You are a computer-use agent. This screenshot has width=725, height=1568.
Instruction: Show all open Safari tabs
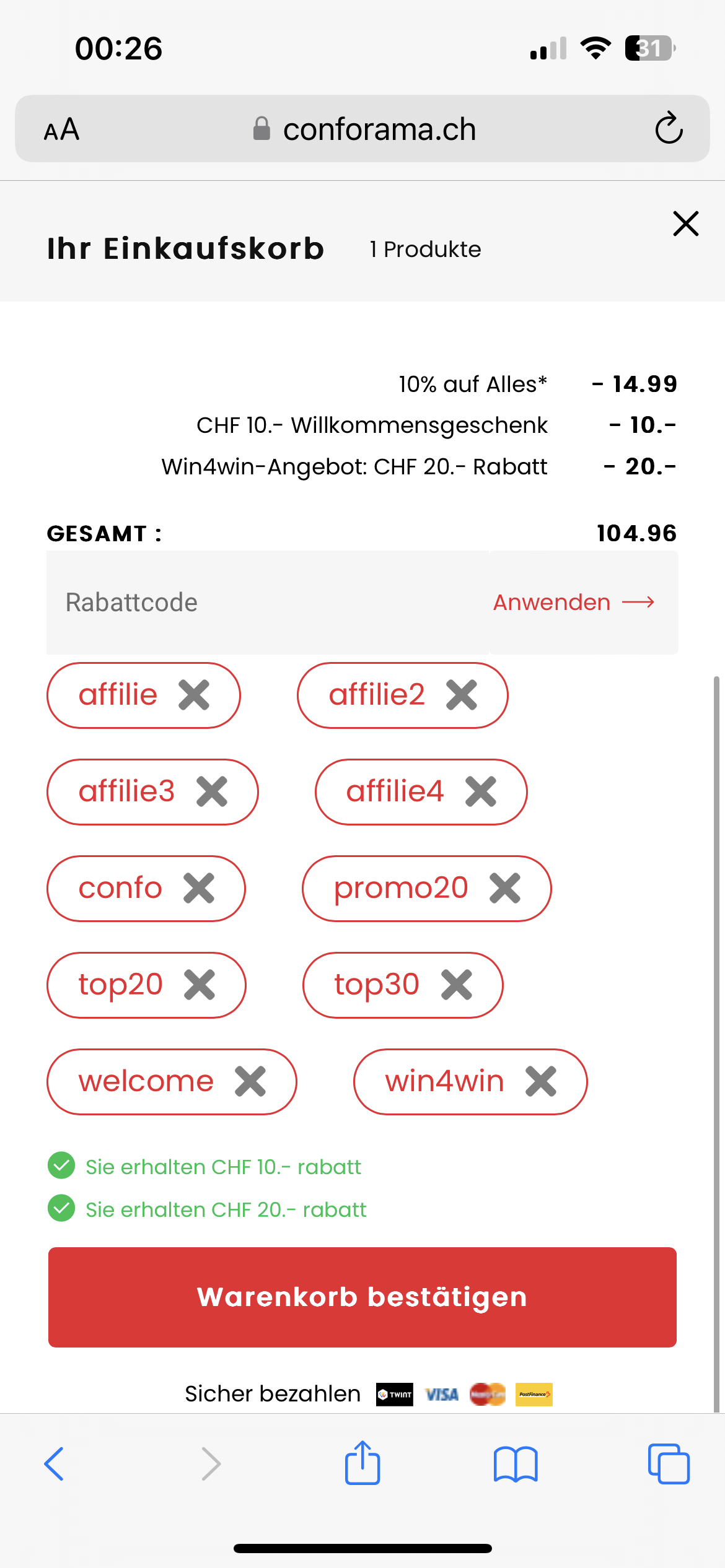pyautogui.click(x=668, y=1464)
